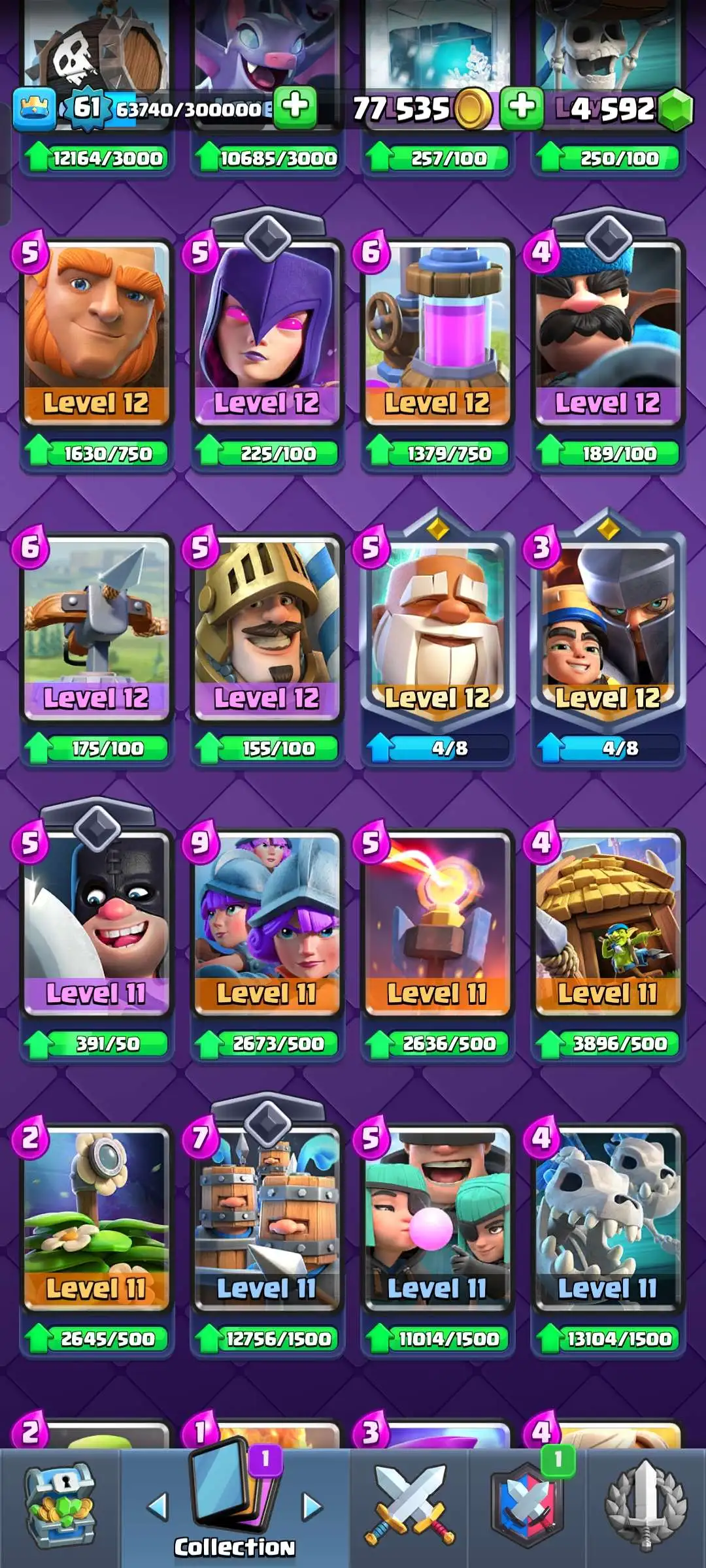Open the Giant card

[97, 333]
